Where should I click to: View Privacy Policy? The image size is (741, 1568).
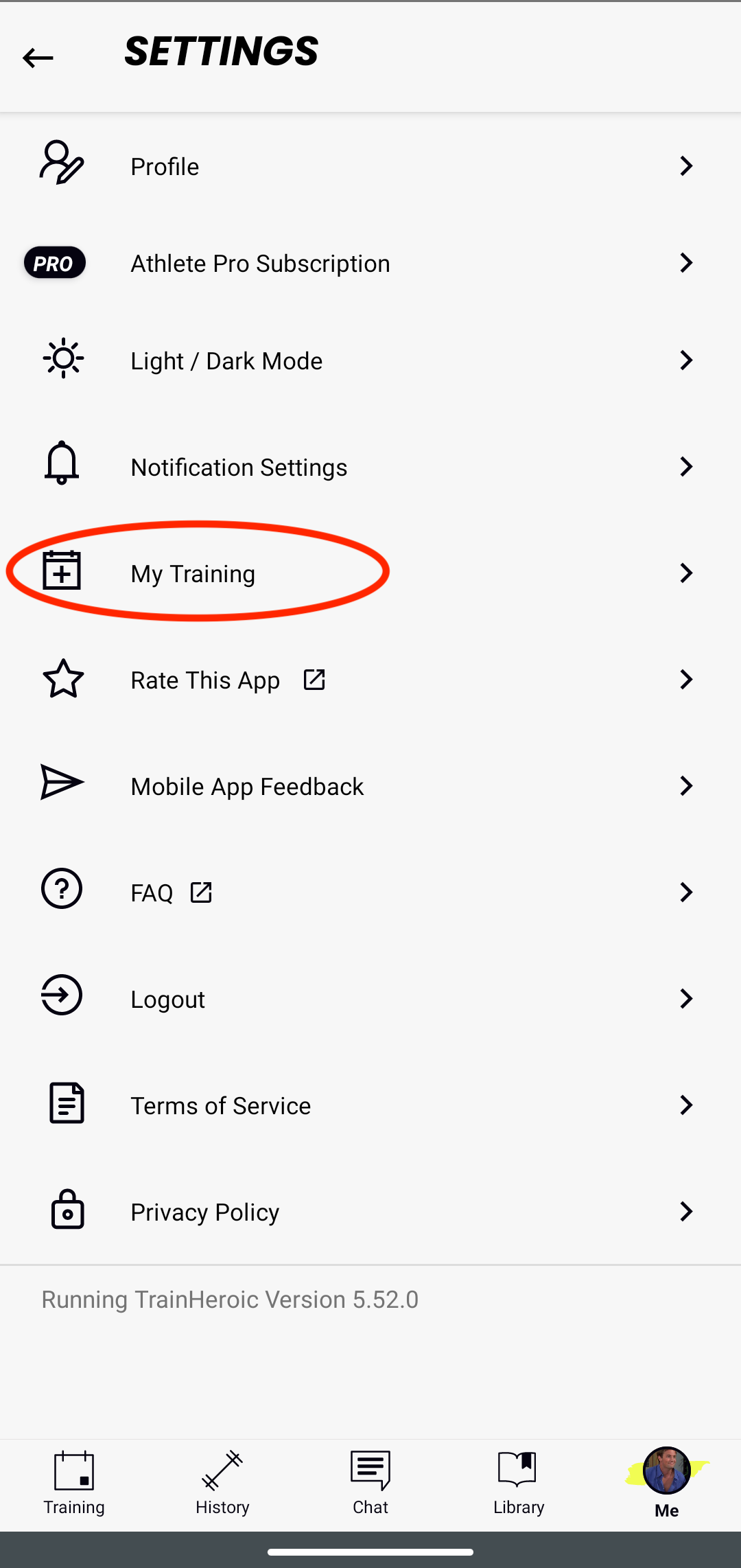[370, 1212]
